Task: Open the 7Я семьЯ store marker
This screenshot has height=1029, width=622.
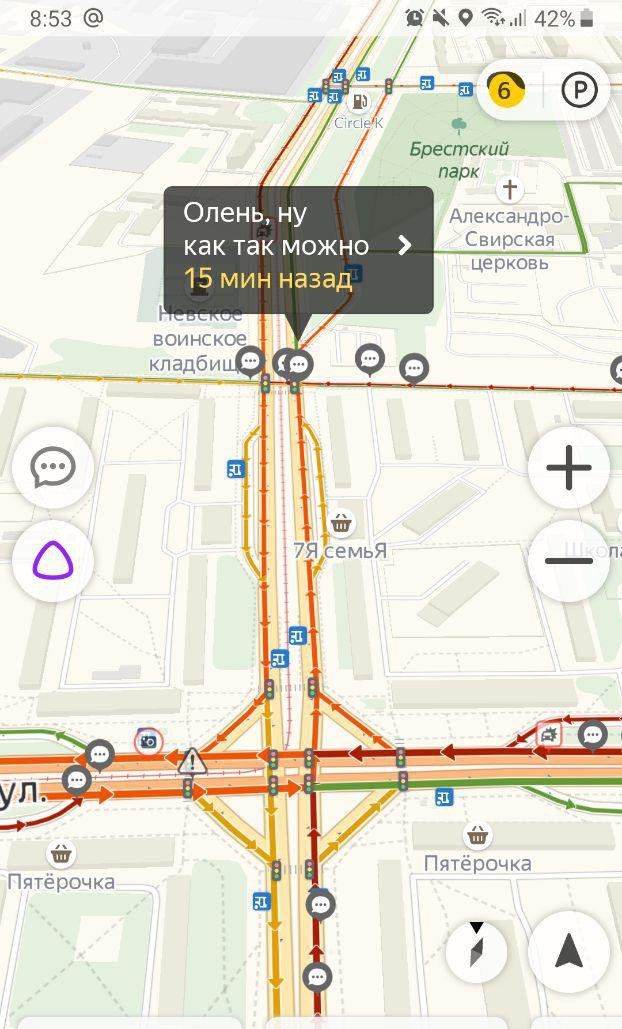Action: point(342,522)
